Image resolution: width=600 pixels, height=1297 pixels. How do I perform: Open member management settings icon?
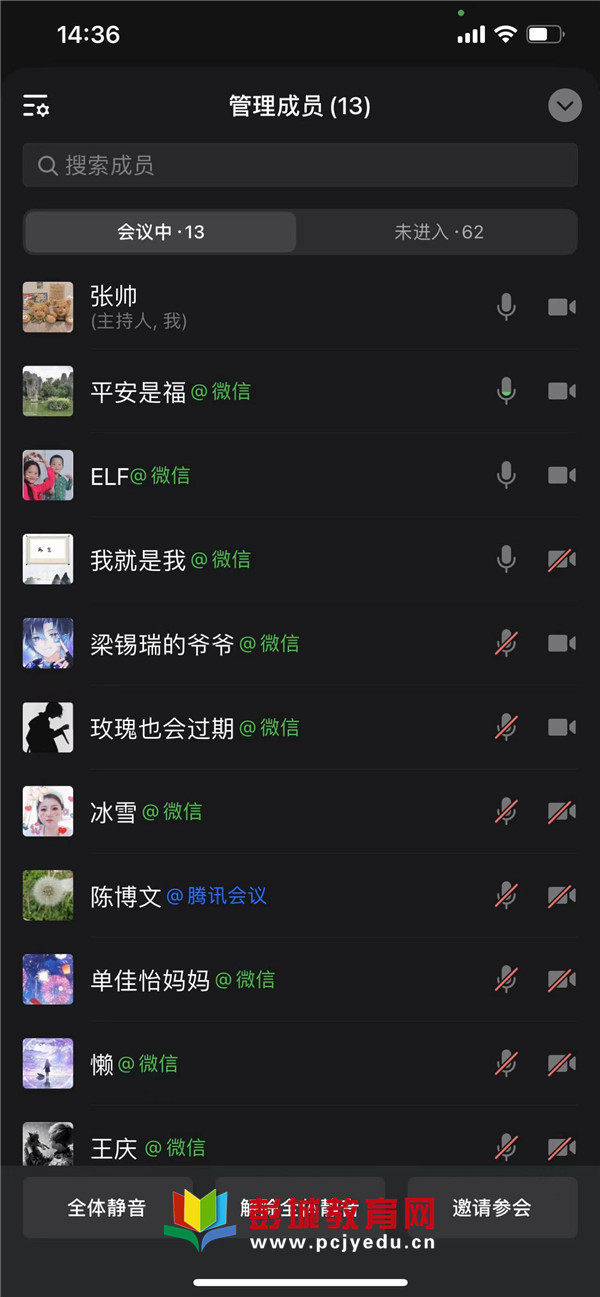click(x=36, y=106)
